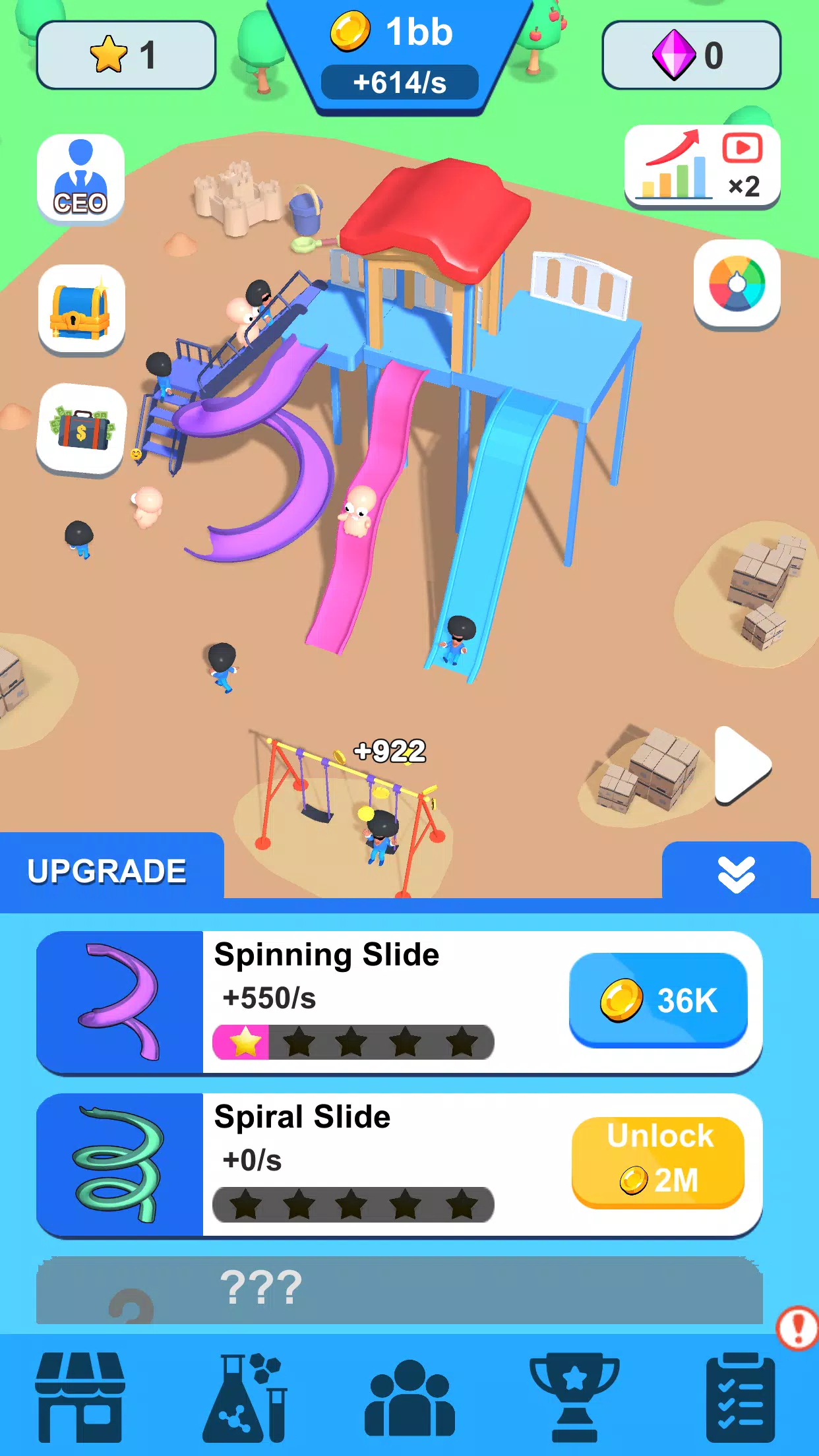The width and height of the screenshot is (819, 1456).
Task: Open the money briefcase offer
Action: [81, 429]
